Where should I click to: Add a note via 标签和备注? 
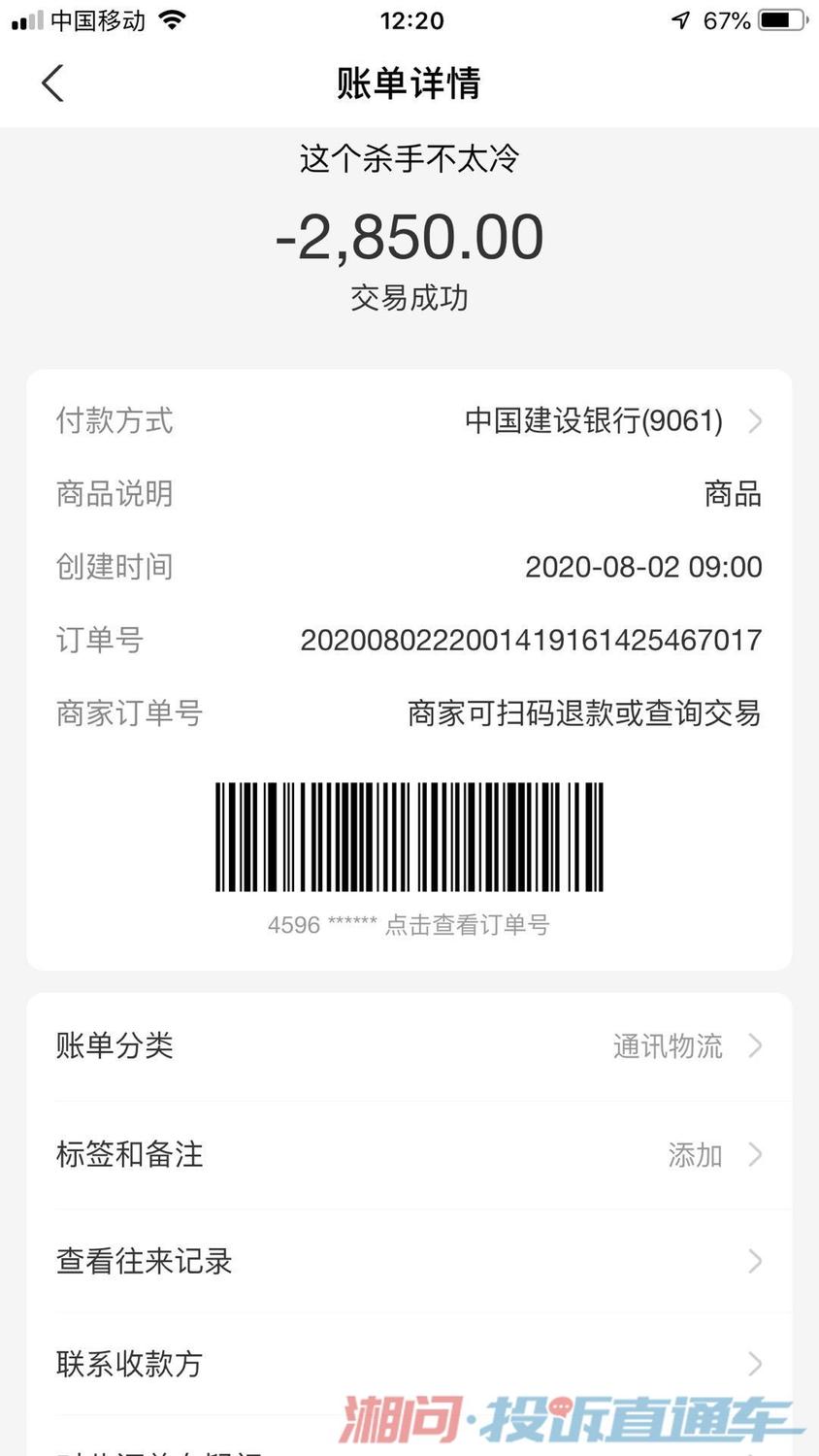[409, 1154]
